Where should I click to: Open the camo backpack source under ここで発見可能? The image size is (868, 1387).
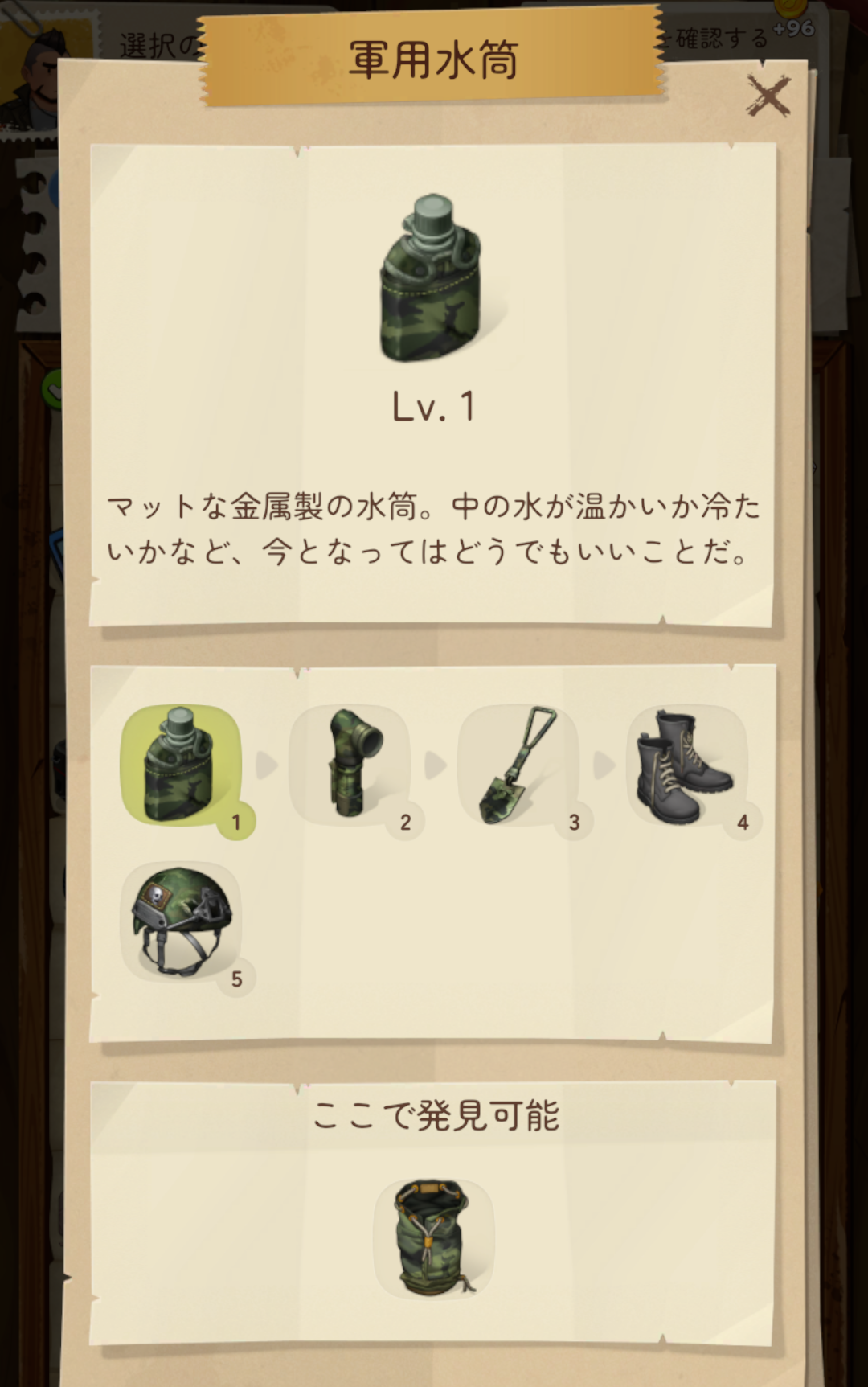434,1238
